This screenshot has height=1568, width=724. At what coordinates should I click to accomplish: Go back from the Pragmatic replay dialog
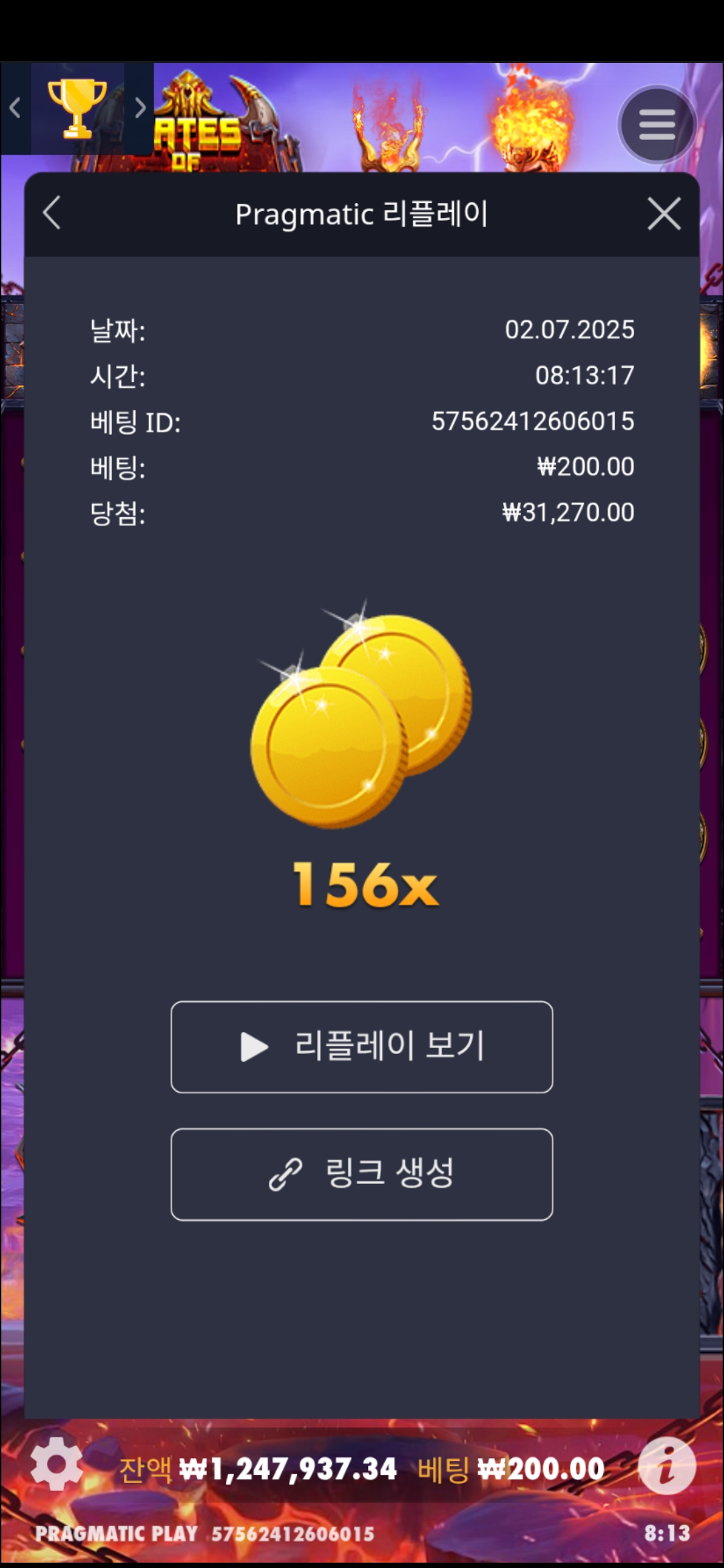[52, 214]
